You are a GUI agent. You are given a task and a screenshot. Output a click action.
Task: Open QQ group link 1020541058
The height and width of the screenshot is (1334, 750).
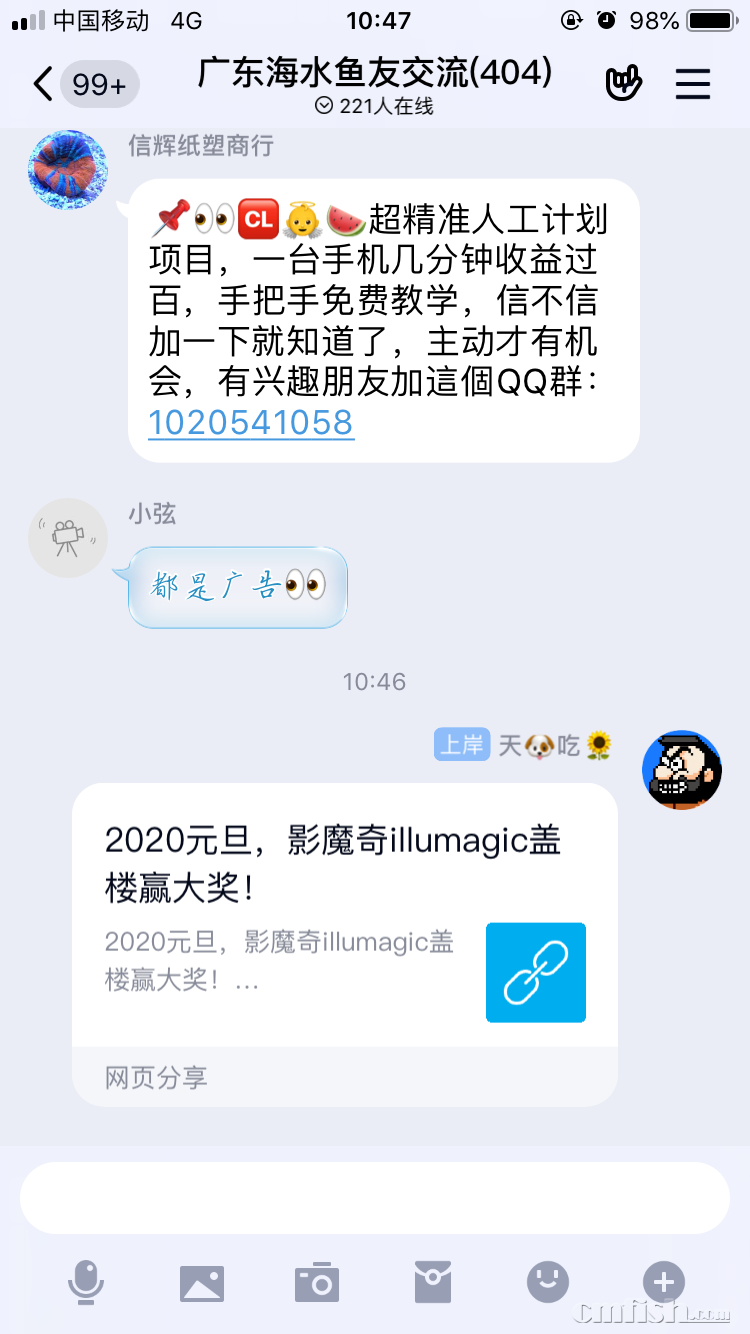point(251,423)
